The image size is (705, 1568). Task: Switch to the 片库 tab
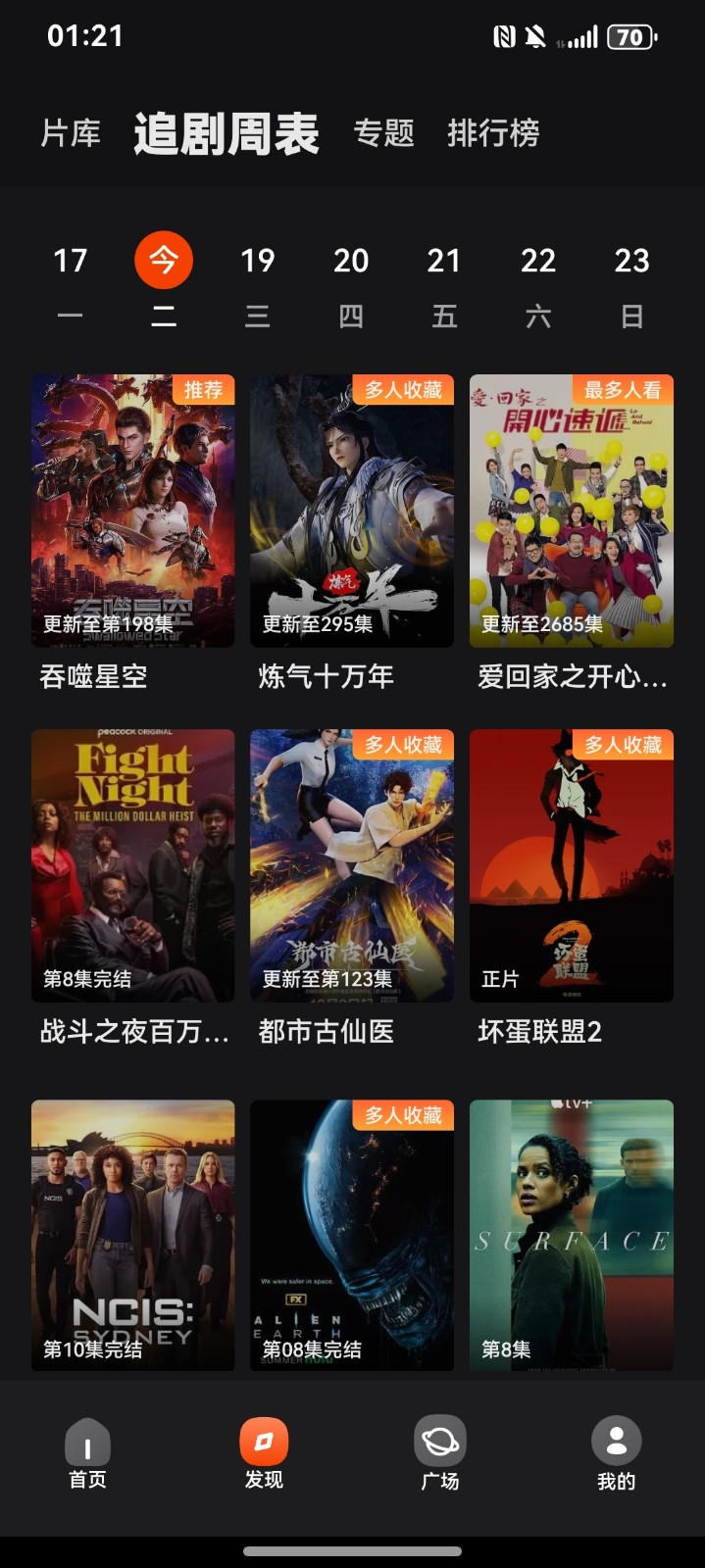point(71,133)
